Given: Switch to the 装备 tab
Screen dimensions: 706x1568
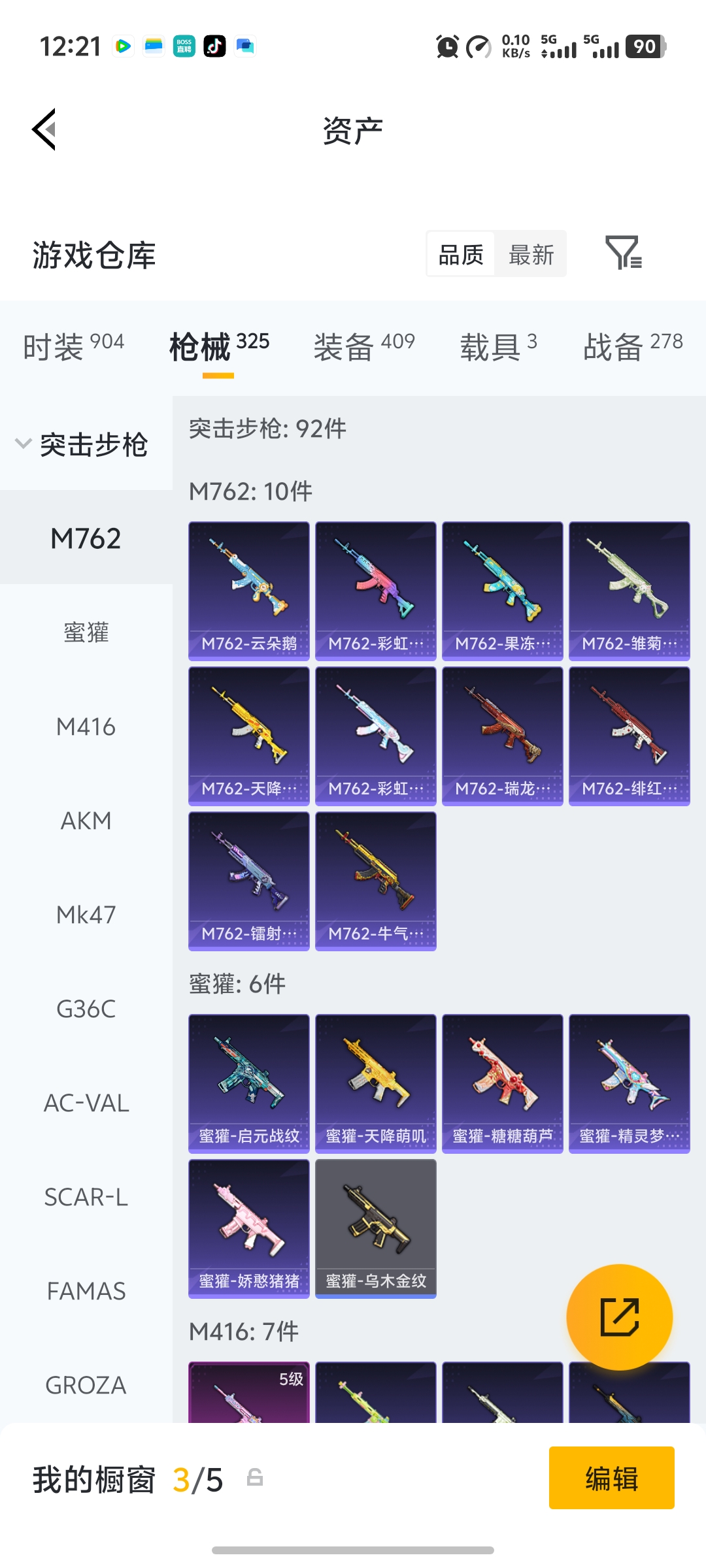Looking at the screenshot, I should [x=363, y=346].
